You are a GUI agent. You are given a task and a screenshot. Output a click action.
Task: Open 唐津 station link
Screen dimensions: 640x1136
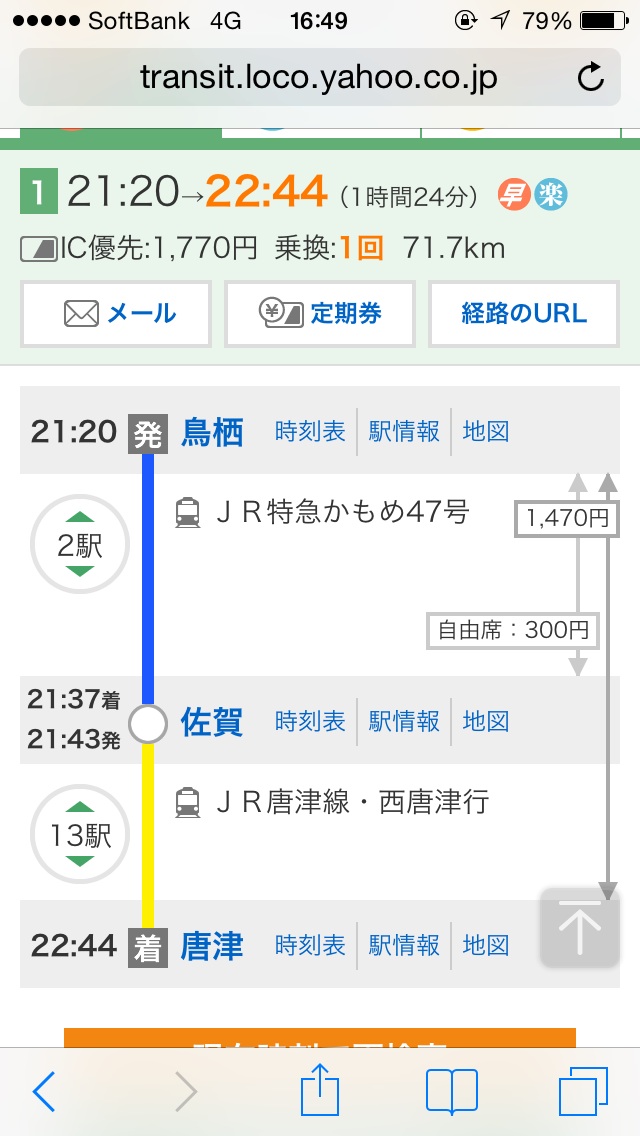[x=212, y=946]
